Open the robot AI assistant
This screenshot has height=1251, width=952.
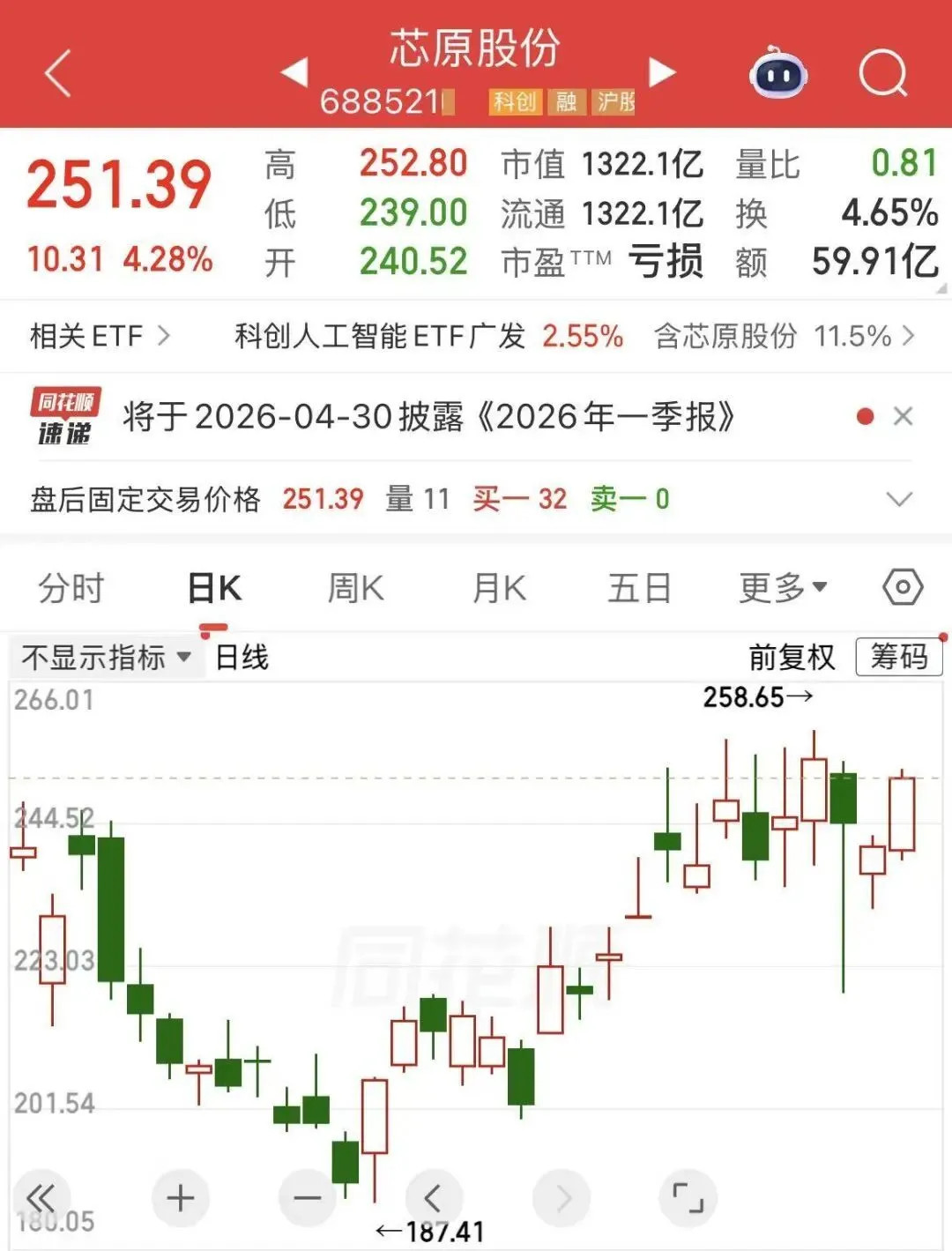coord(777,73)
